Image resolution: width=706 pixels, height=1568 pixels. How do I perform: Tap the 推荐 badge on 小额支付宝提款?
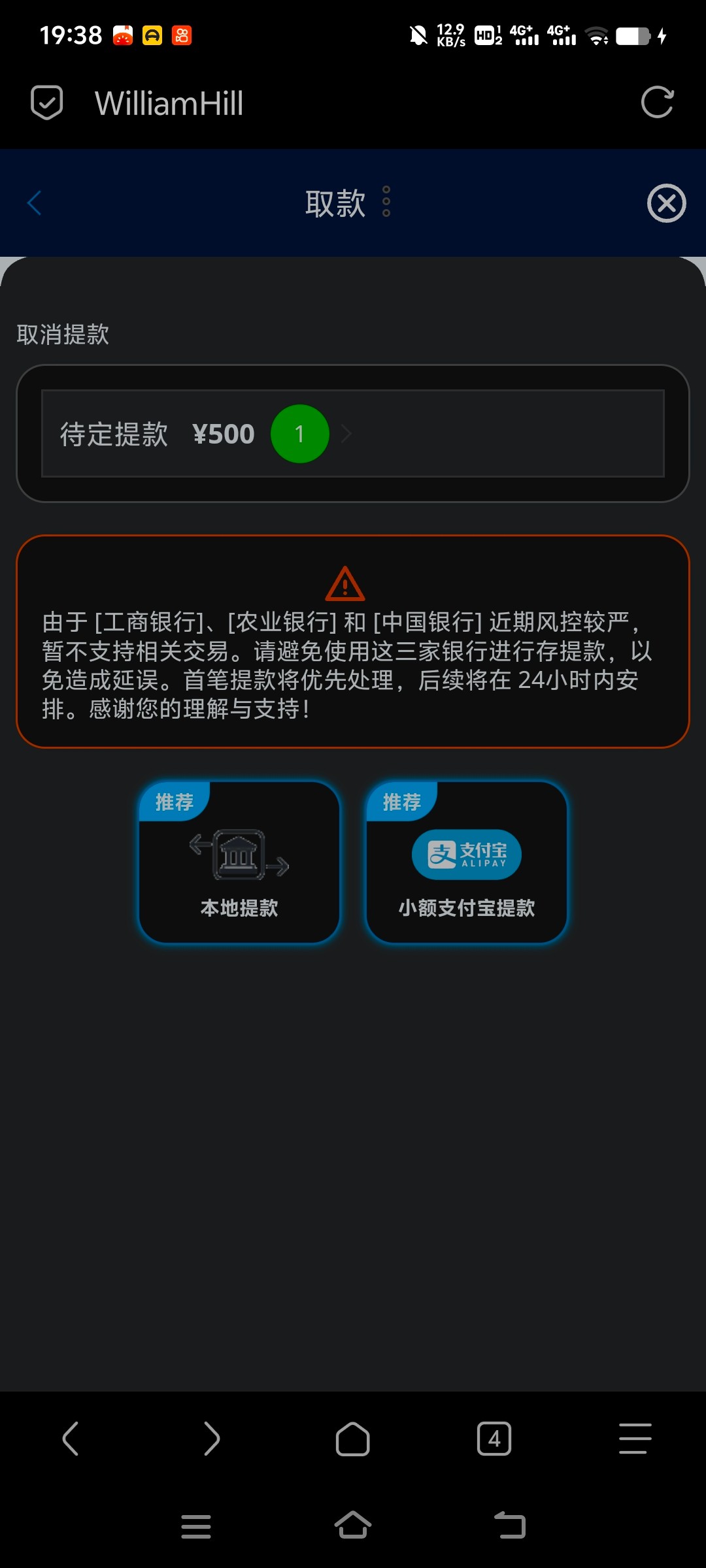tap(401, 801)
